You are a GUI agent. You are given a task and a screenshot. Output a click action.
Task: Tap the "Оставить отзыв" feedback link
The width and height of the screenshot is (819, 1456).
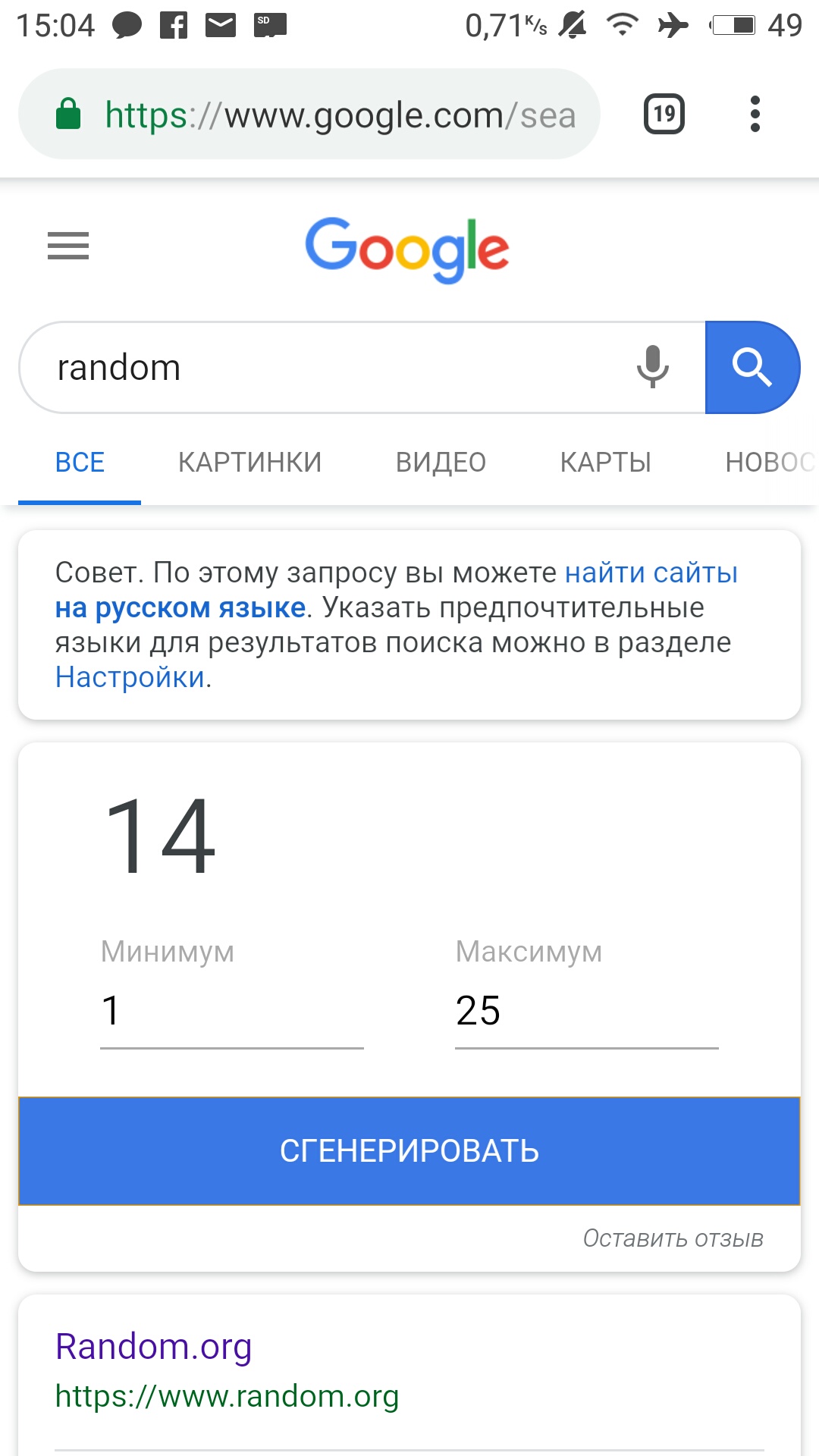coord(673,1238)
